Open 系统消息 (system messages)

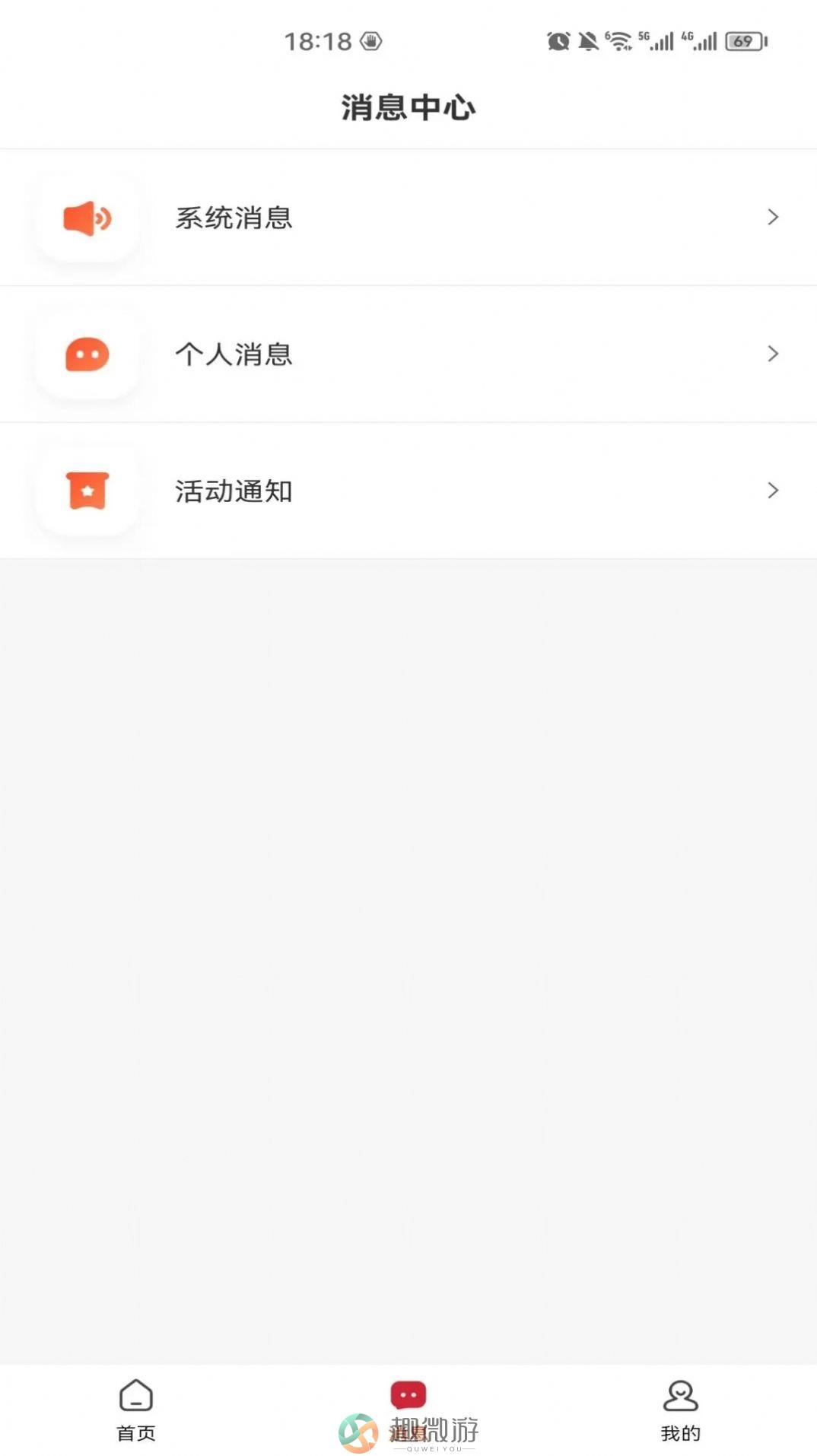[x=408, y=218]
